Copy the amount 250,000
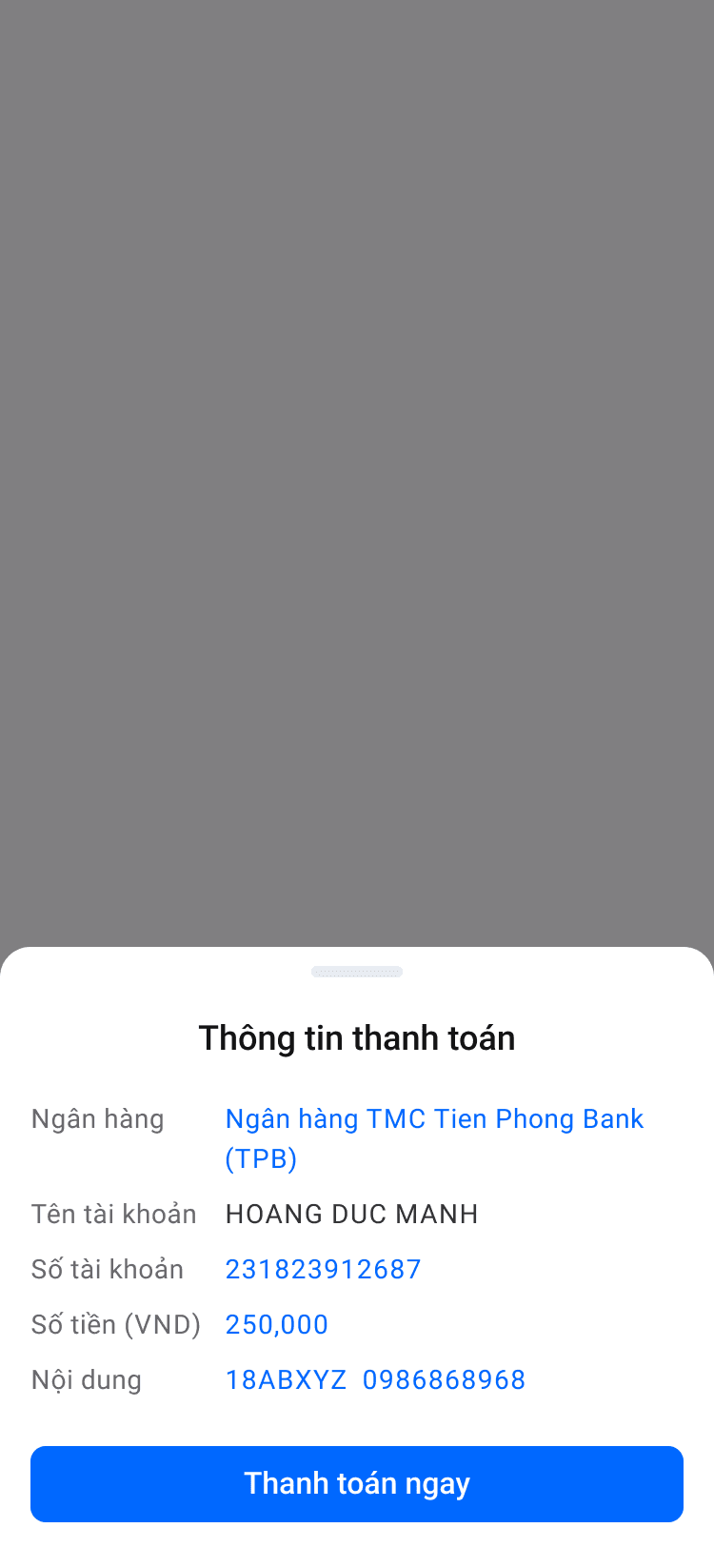This screenshot has height=1568, width=714. click(x=276, y=1324)
